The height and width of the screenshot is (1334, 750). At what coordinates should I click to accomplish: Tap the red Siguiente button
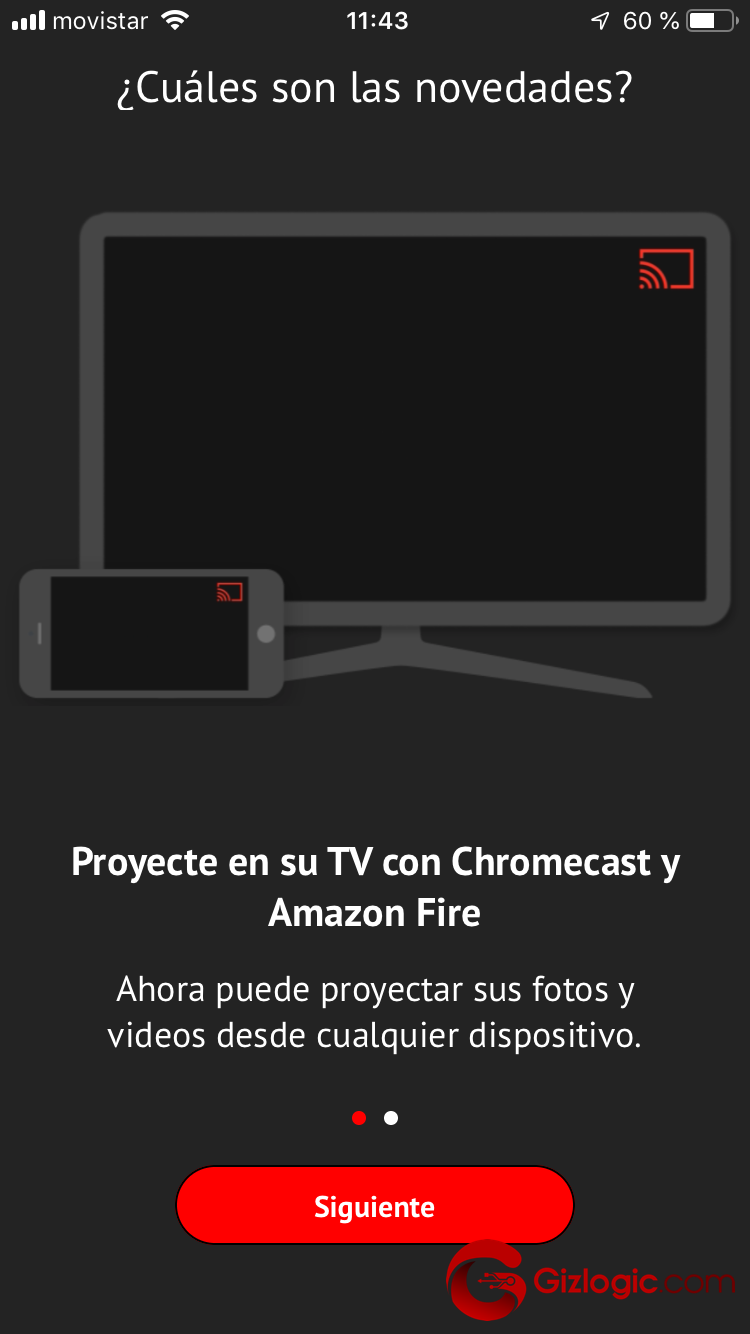point(374,1206)
